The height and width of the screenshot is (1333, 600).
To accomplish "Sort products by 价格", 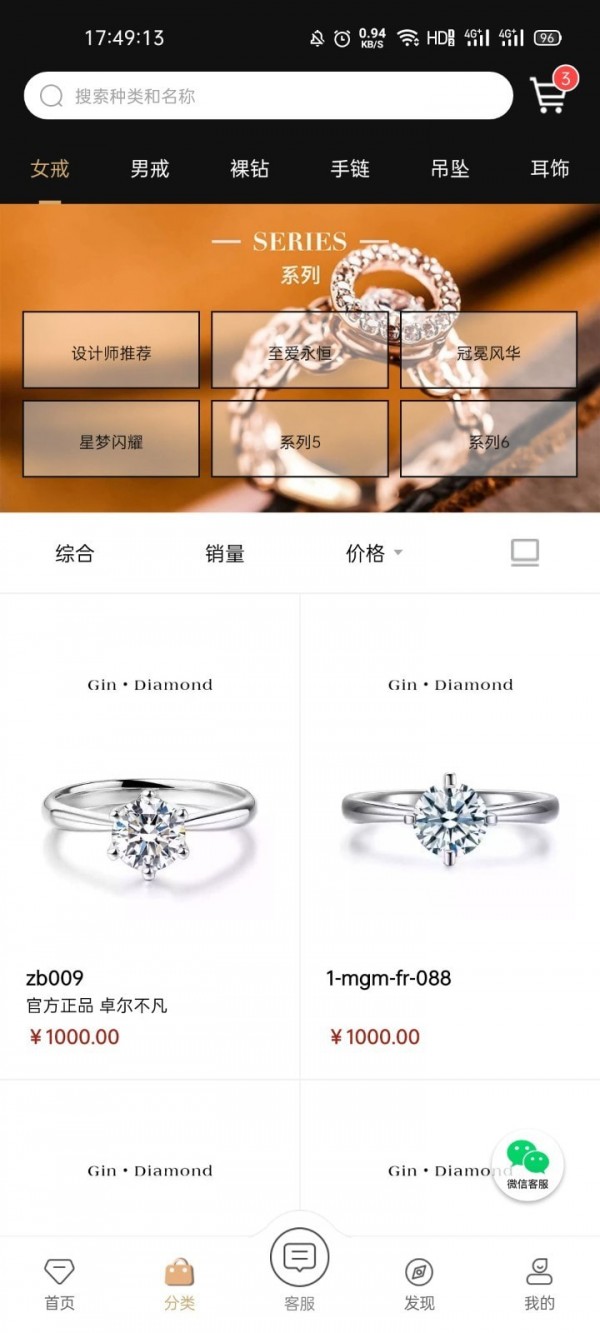I will tap(373, 553).
